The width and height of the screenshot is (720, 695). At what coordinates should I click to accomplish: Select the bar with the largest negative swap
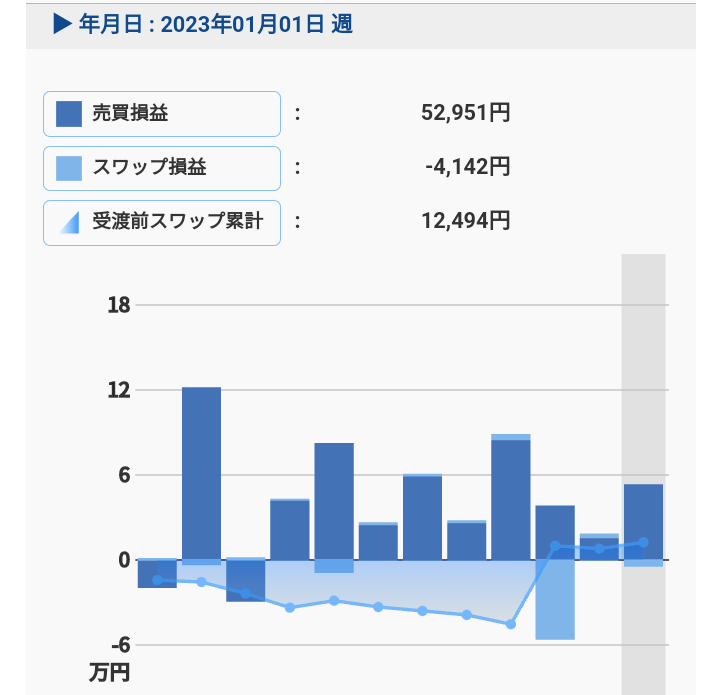pos(555,600)
